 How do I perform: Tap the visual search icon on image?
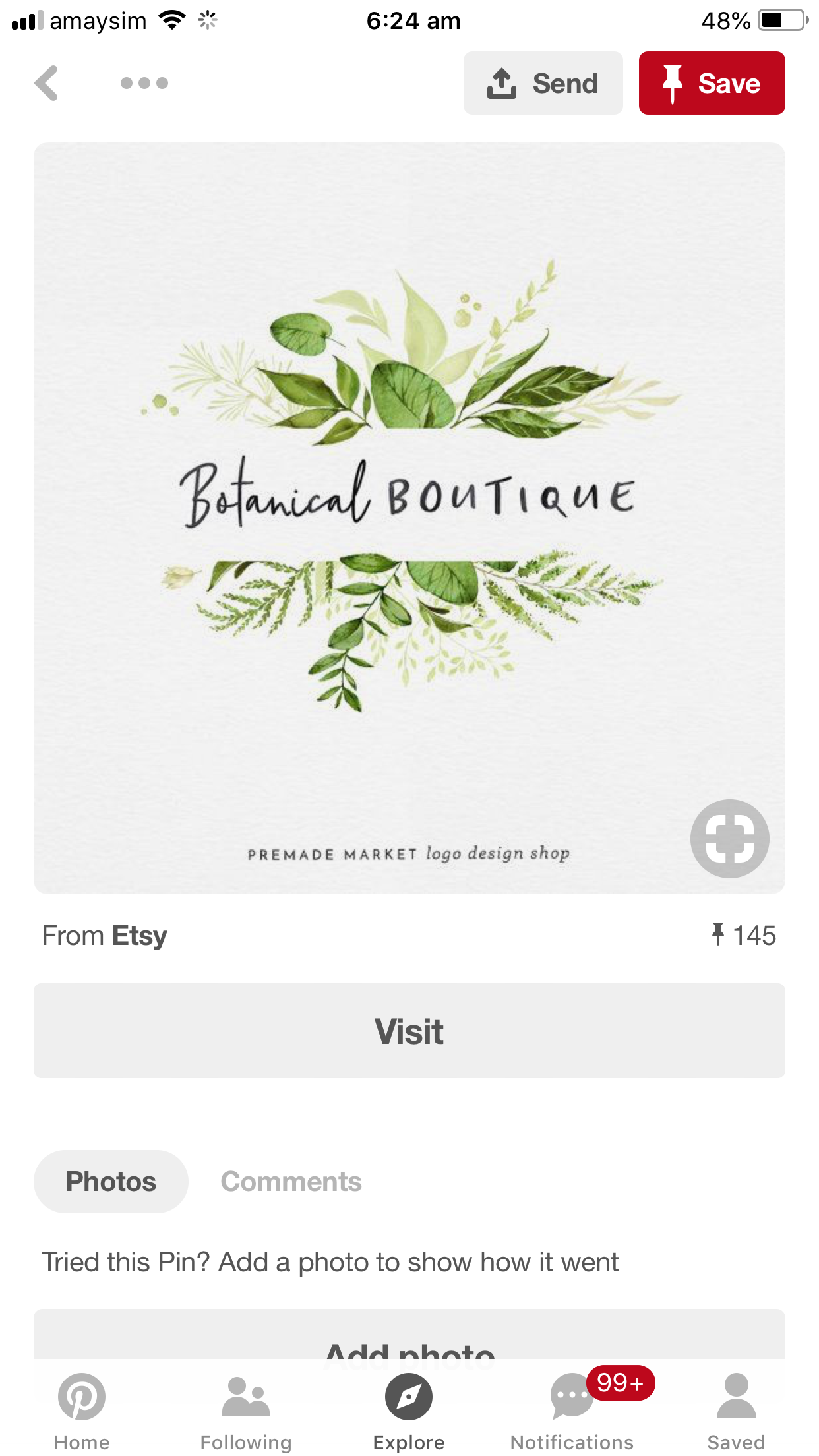(x=729, y=838)
